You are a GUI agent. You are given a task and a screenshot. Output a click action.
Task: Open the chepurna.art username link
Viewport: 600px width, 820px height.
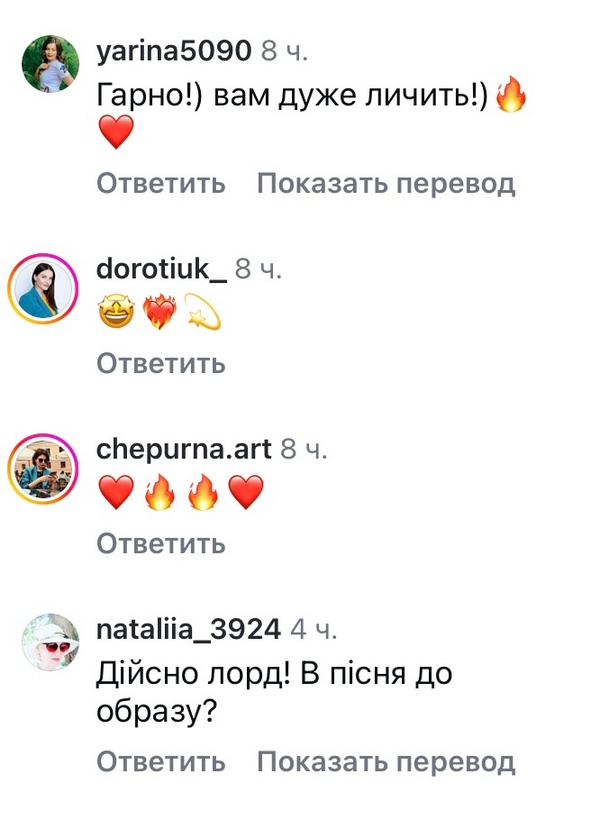(184, 450)
